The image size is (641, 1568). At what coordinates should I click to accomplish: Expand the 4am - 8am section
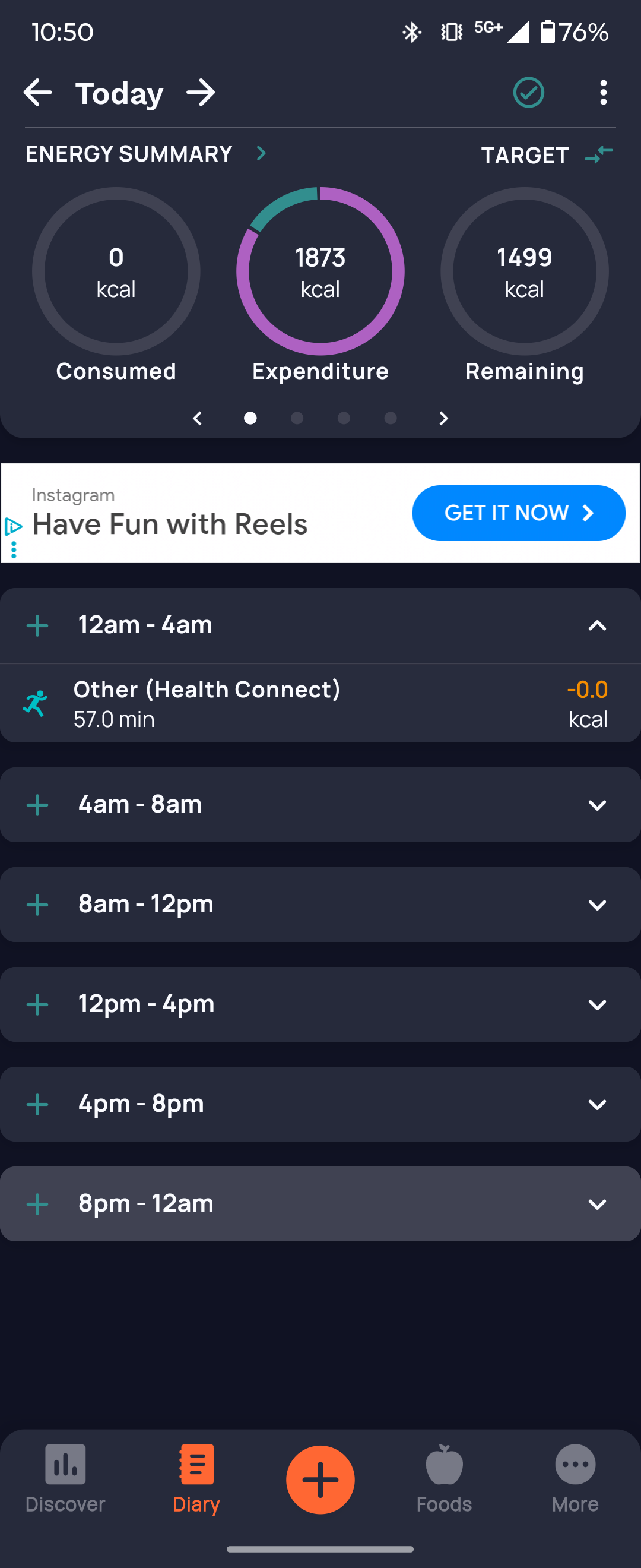click(597, 805)
